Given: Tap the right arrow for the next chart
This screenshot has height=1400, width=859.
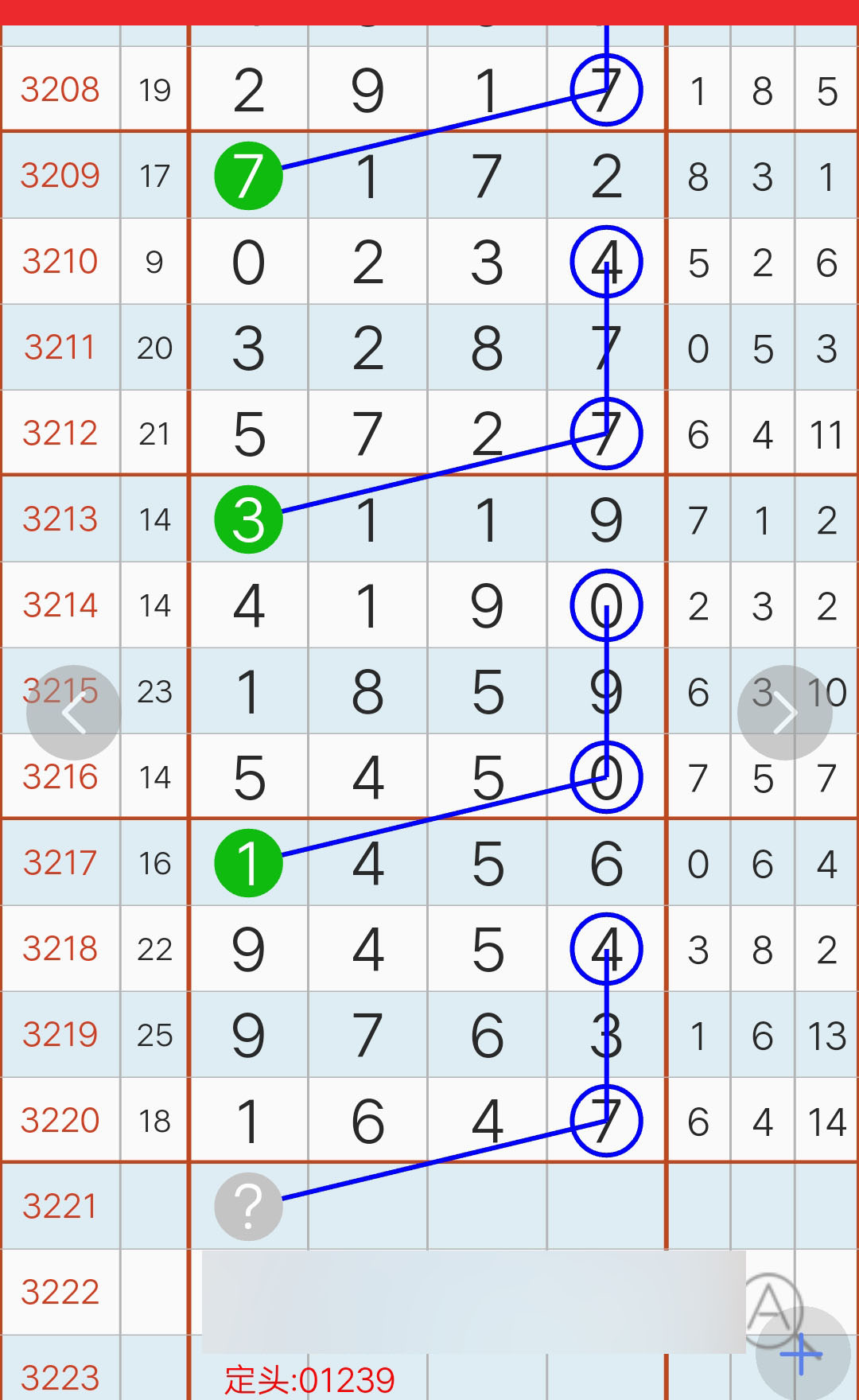Looking at the screenshot, I should (x=785, y=712).
